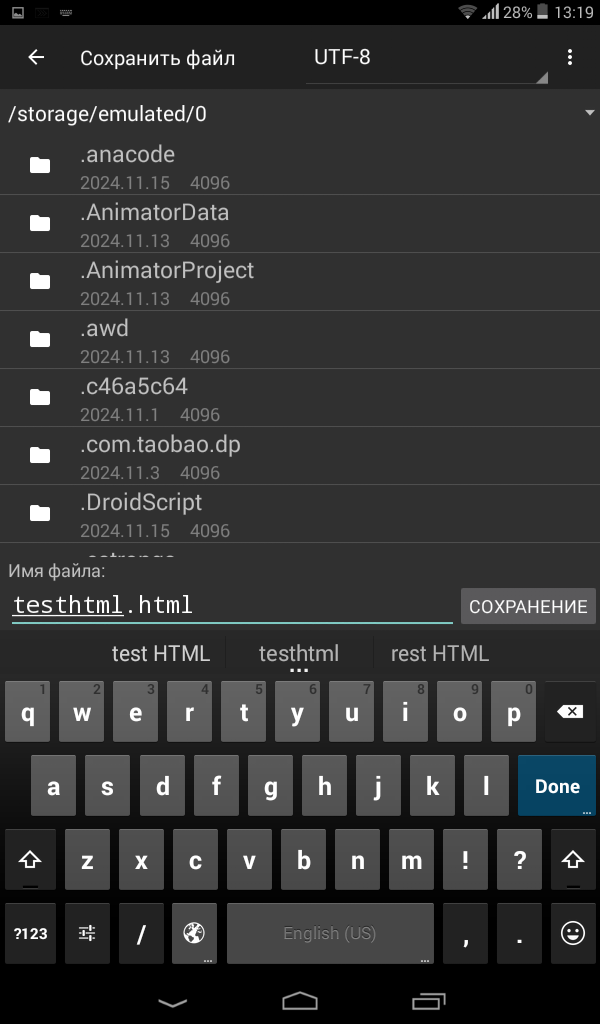Image resolution: width=600 pixels, height=1024 pixels.
Task: Switch keyboard to ?123 symbols
Action: [31, 933]
